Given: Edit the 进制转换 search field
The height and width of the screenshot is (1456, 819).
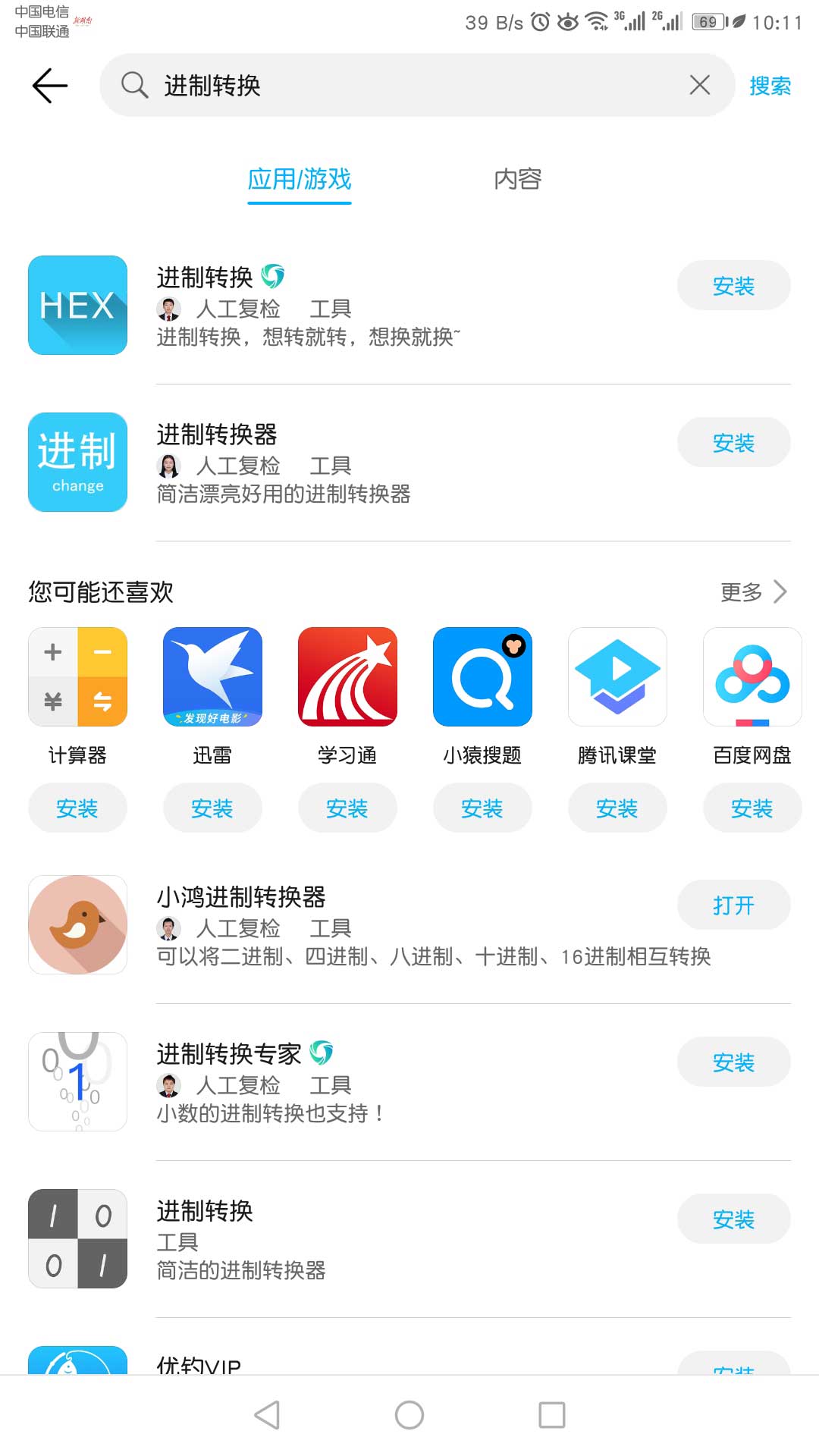Looking at the screenshot, I should [417, 85].
